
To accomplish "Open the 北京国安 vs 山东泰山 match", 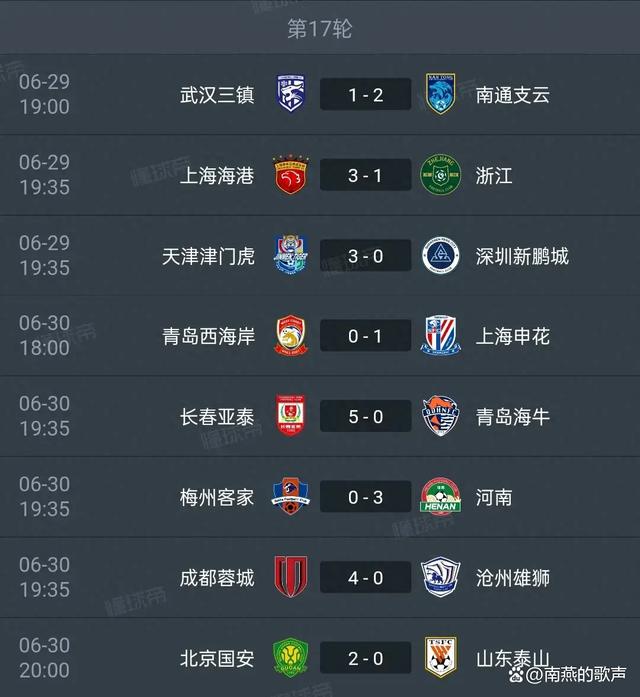I will 365,657.
